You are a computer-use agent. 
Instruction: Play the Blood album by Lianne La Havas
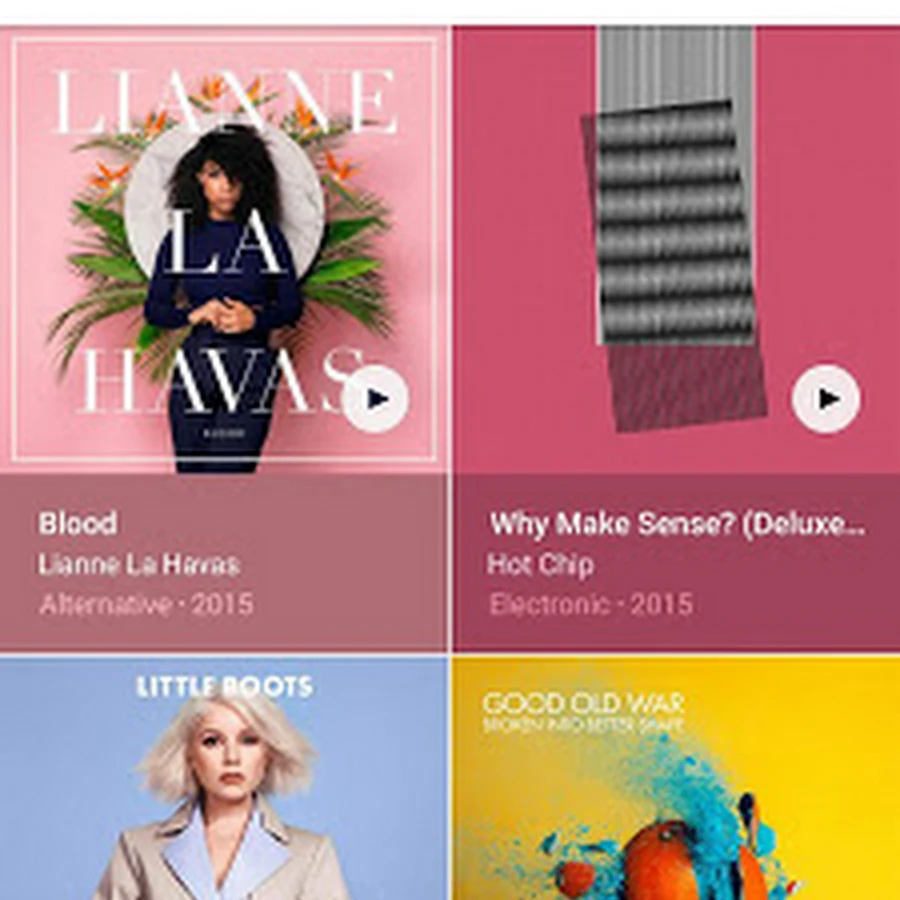[375, 399]
